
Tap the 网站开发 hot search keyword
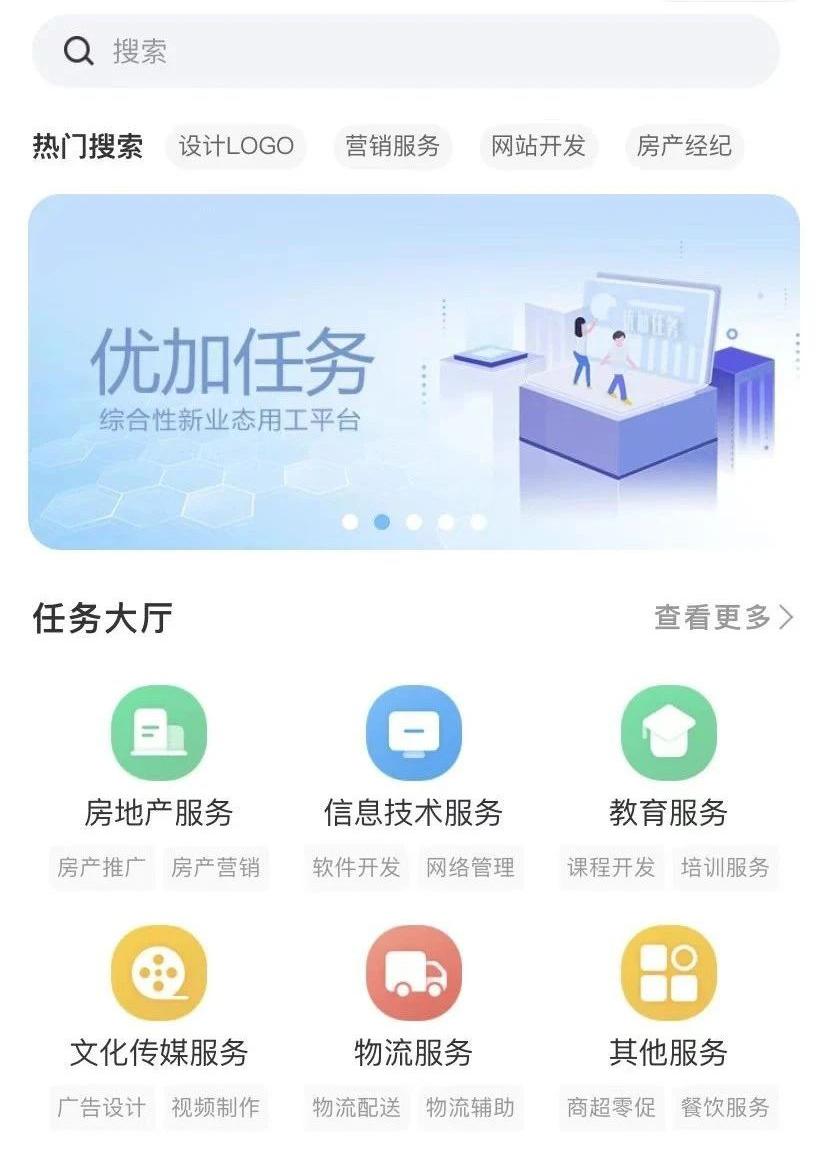[x=541, y=147]
